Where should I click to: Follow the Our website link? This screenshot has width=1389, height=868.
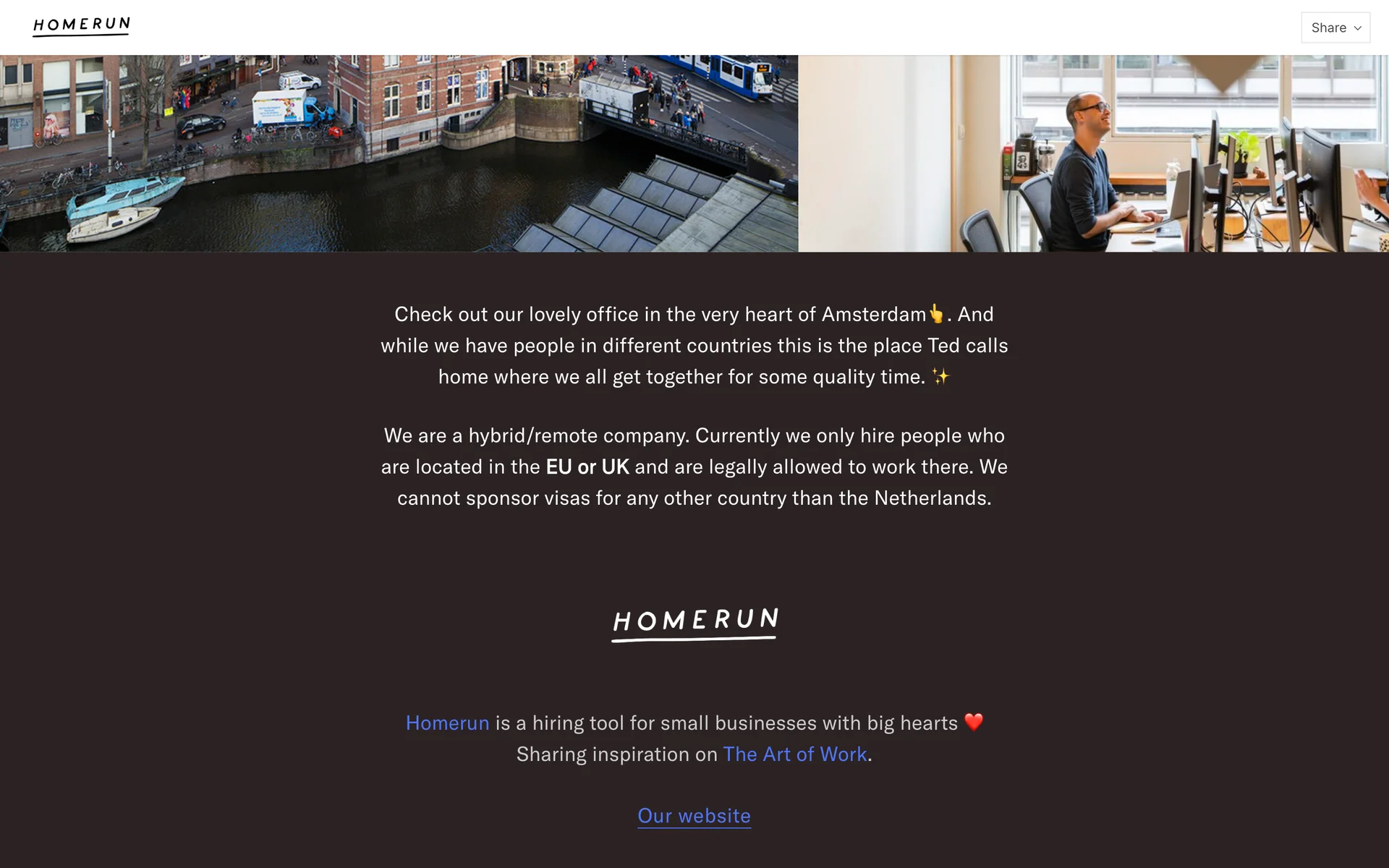coord(694,815)
